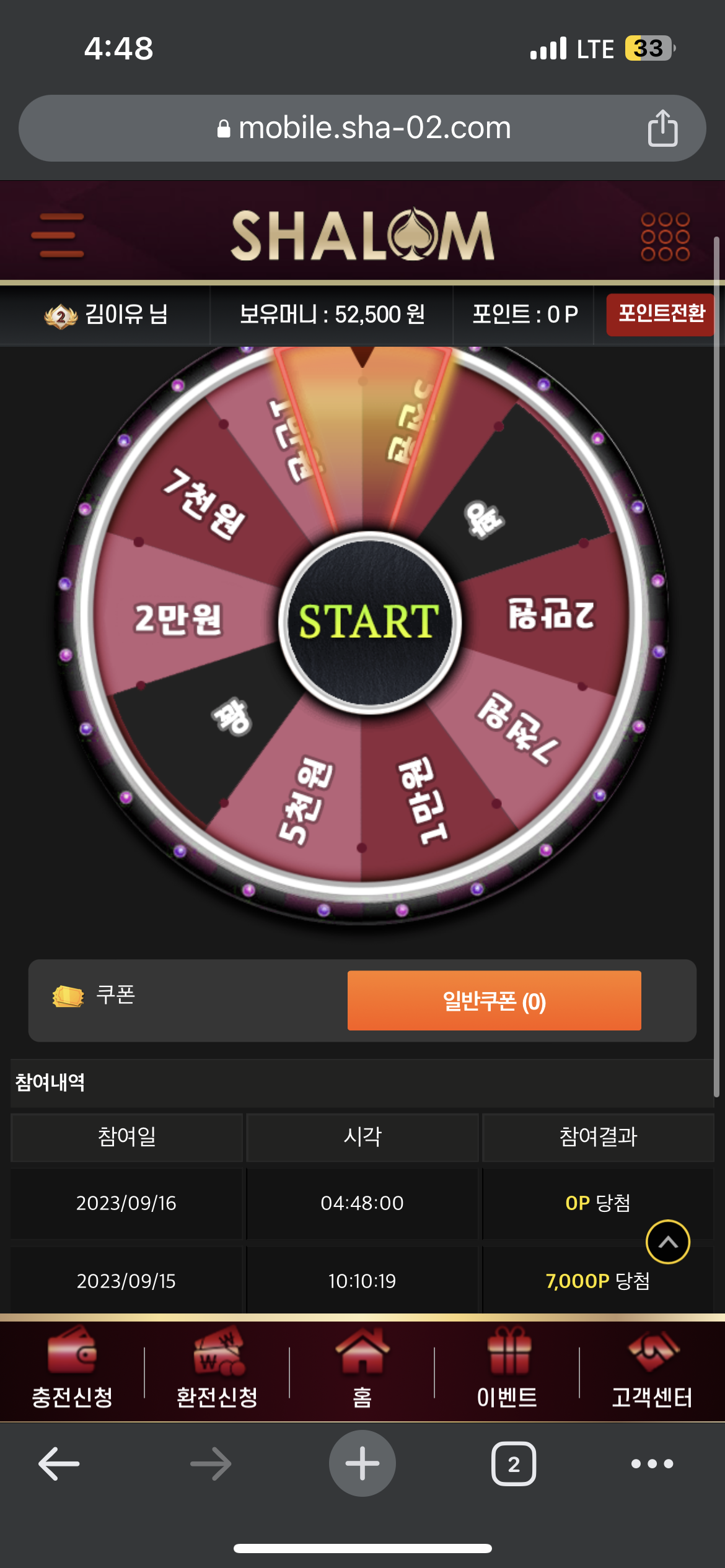Tap the 포인트전환 button
725x1568 pixels.
click(661, 314)
